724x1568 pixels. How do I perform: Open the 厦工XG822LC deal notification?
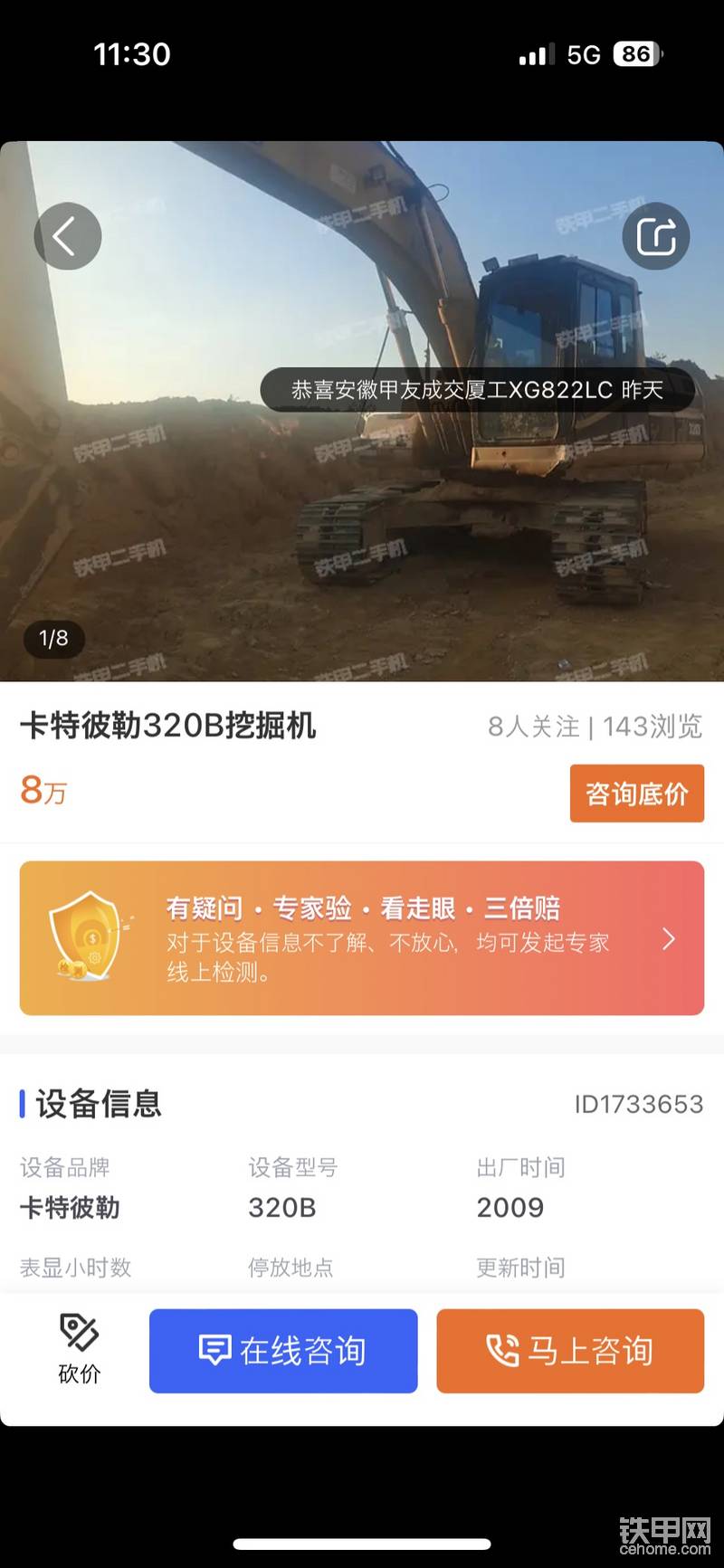coord(478,390)
